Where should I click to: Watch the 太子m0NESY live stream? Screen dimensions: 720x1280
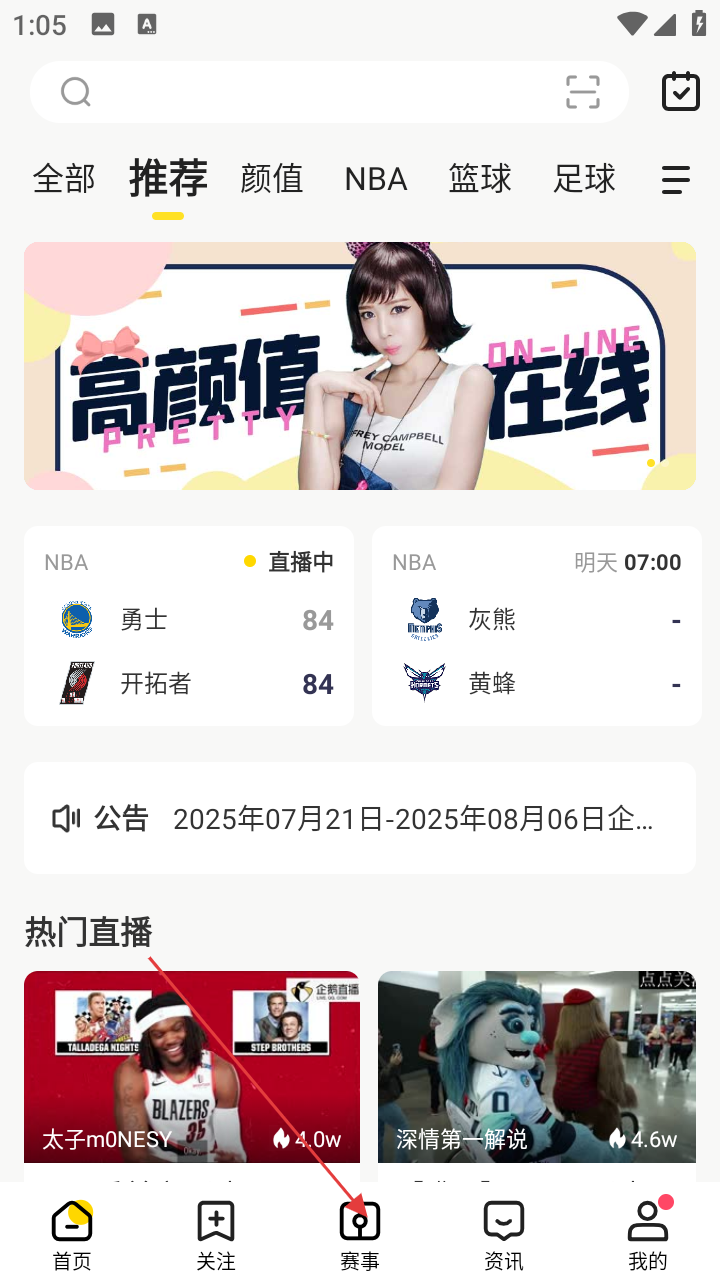coord(192,1066)
